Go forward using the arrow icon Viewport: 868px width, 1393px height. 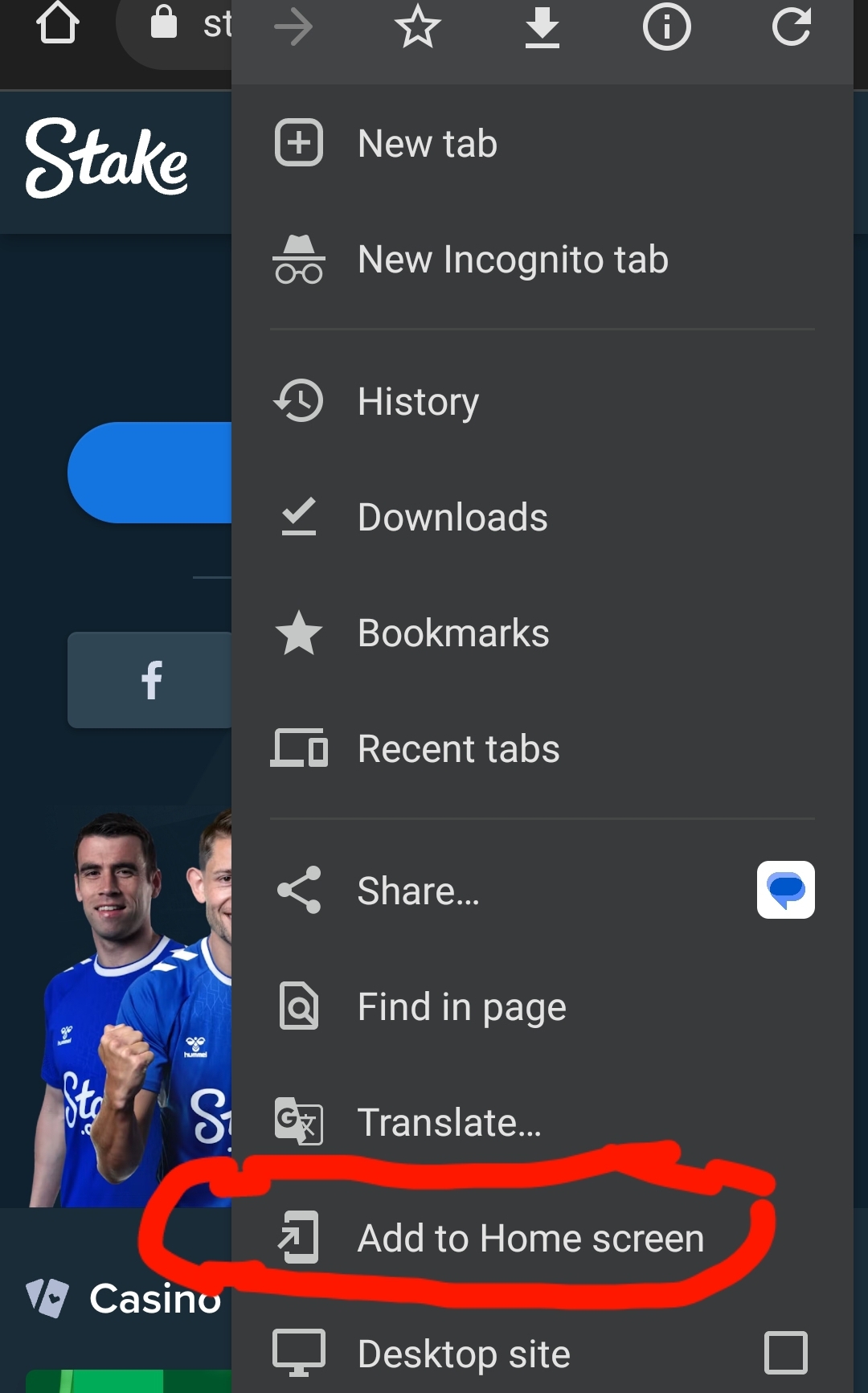(293, 27)
